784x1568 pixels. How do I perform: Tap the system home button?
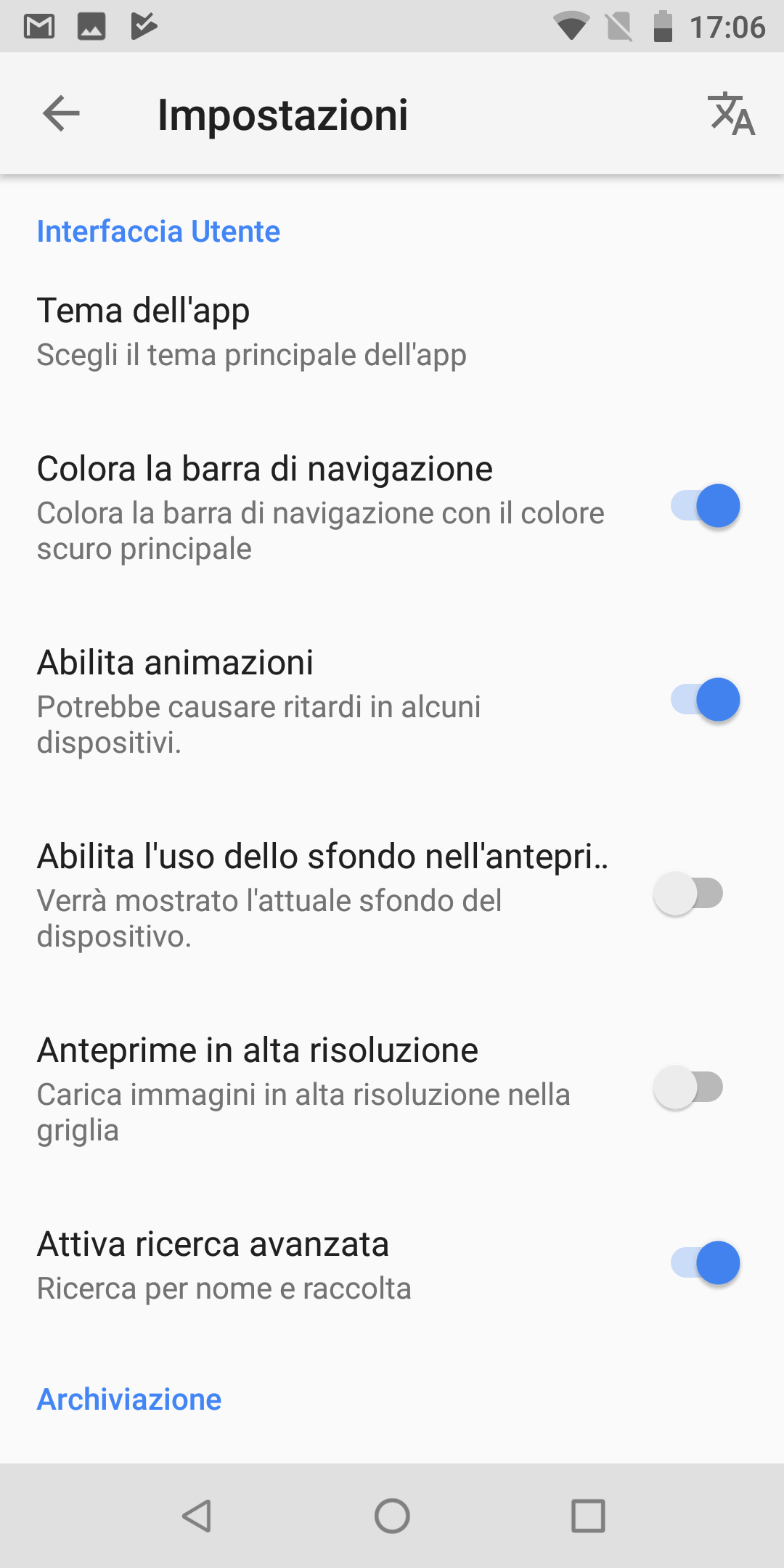(x=392, y=1516)
